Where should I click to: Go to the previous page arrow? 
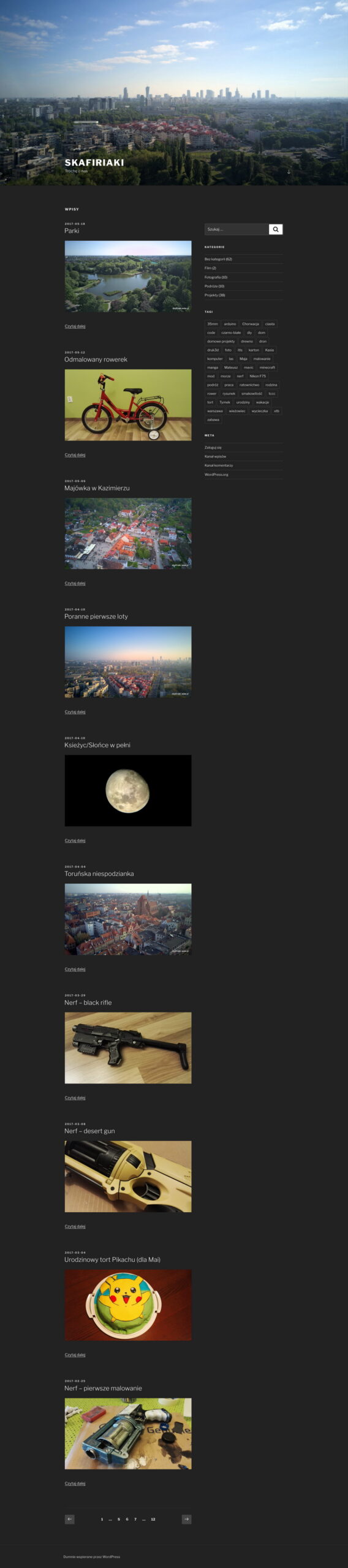tap(70, 1519)
